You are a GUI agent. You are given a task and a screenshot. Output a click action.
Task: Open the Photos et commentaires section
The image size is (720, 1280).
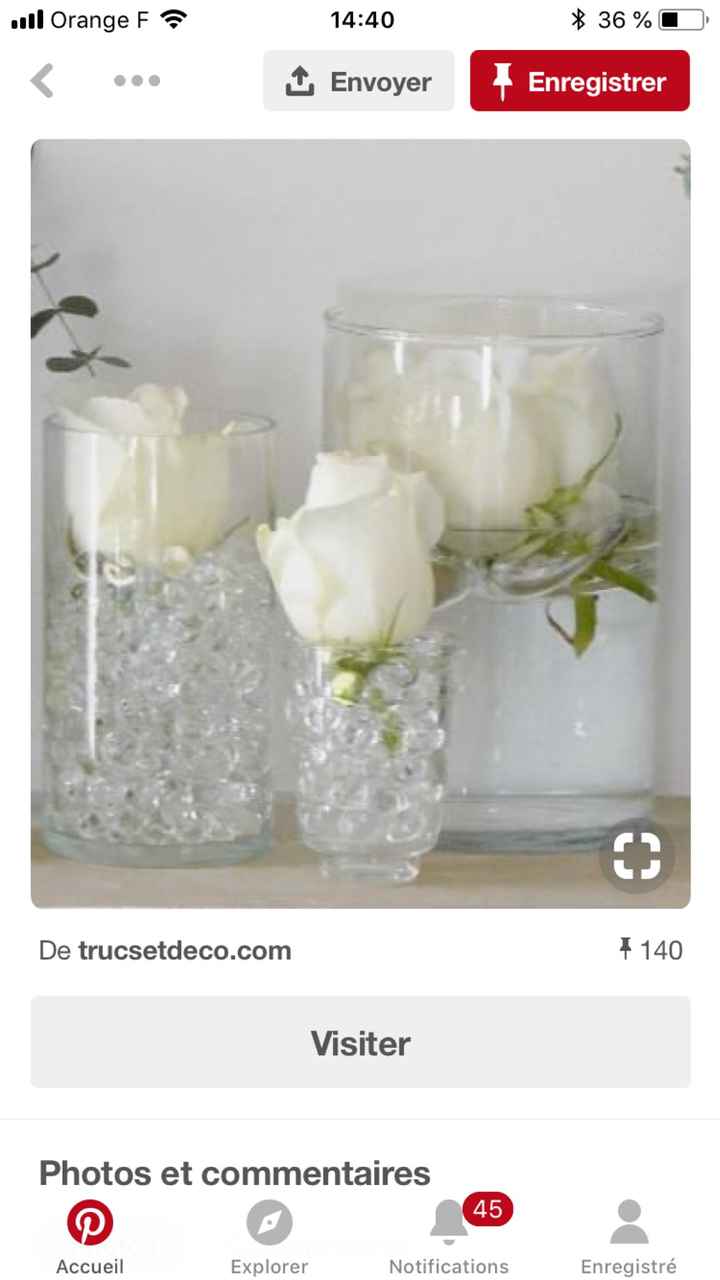coord(232,1173)
